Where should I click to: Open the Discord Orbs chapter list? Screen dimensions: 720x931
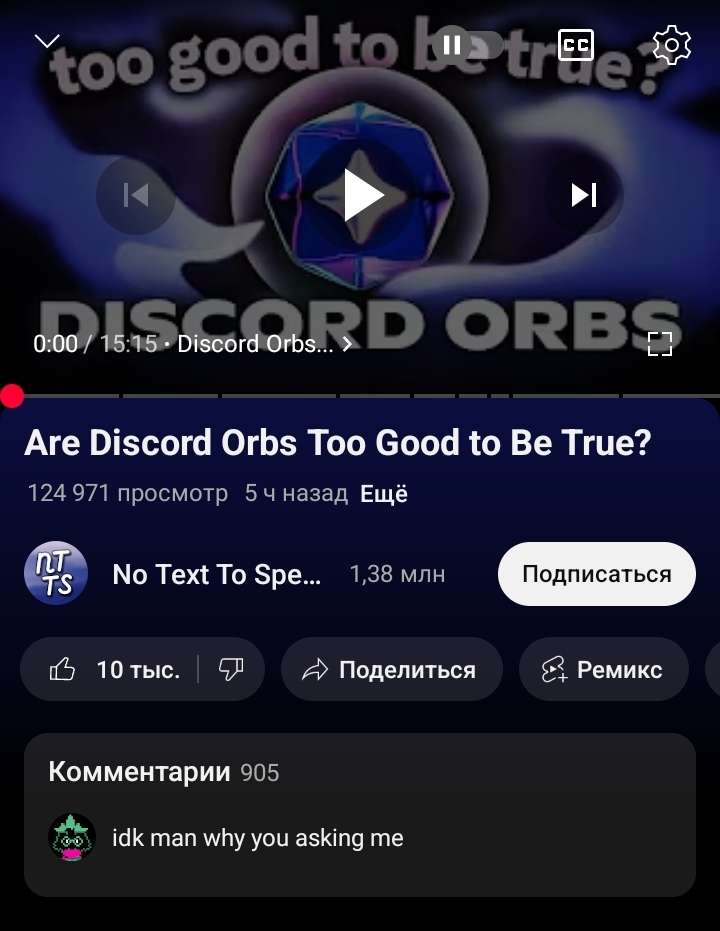click(x=264, y=344)
